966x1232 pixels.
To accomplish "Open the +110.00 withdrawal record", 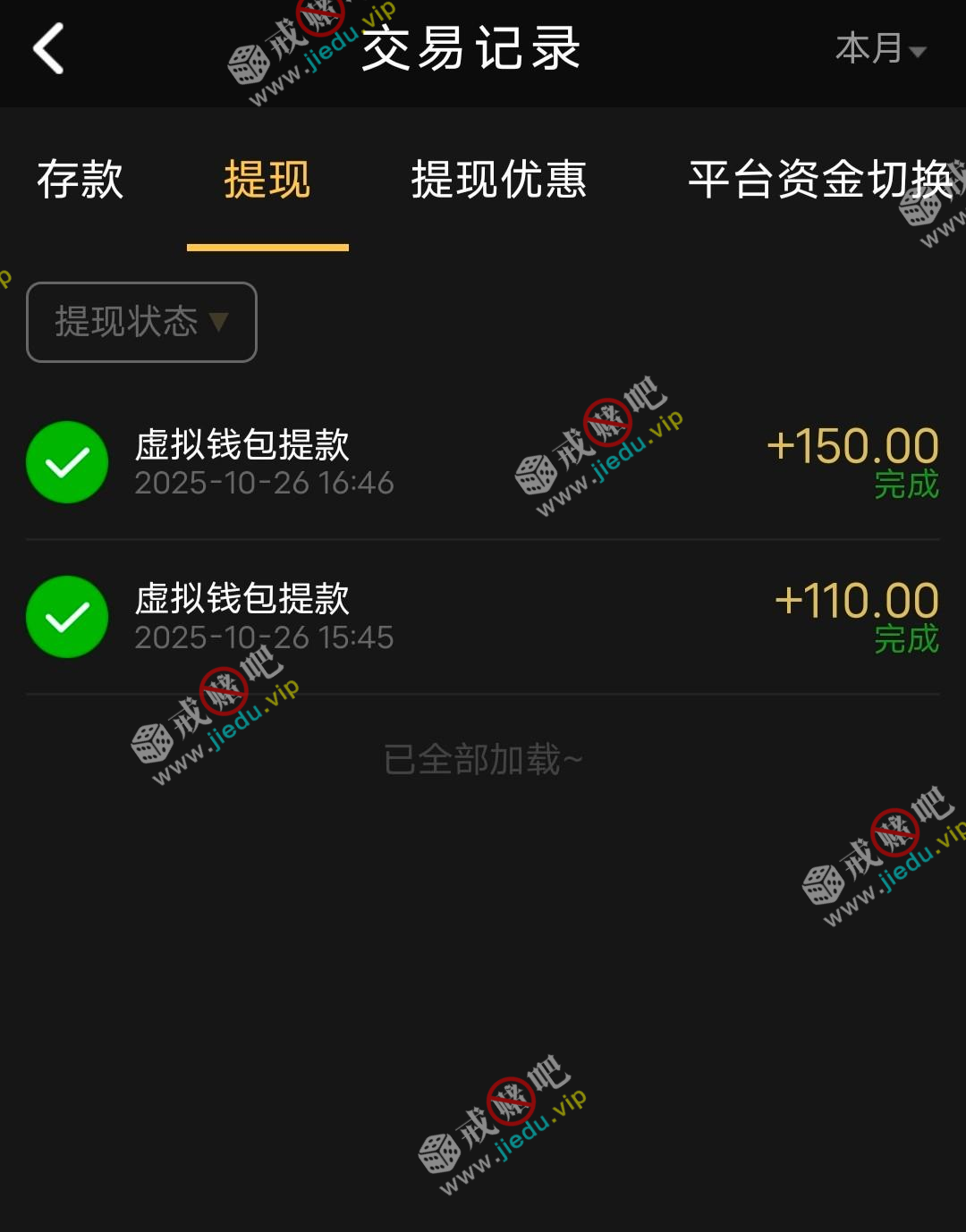I will [x=483, y=617].
